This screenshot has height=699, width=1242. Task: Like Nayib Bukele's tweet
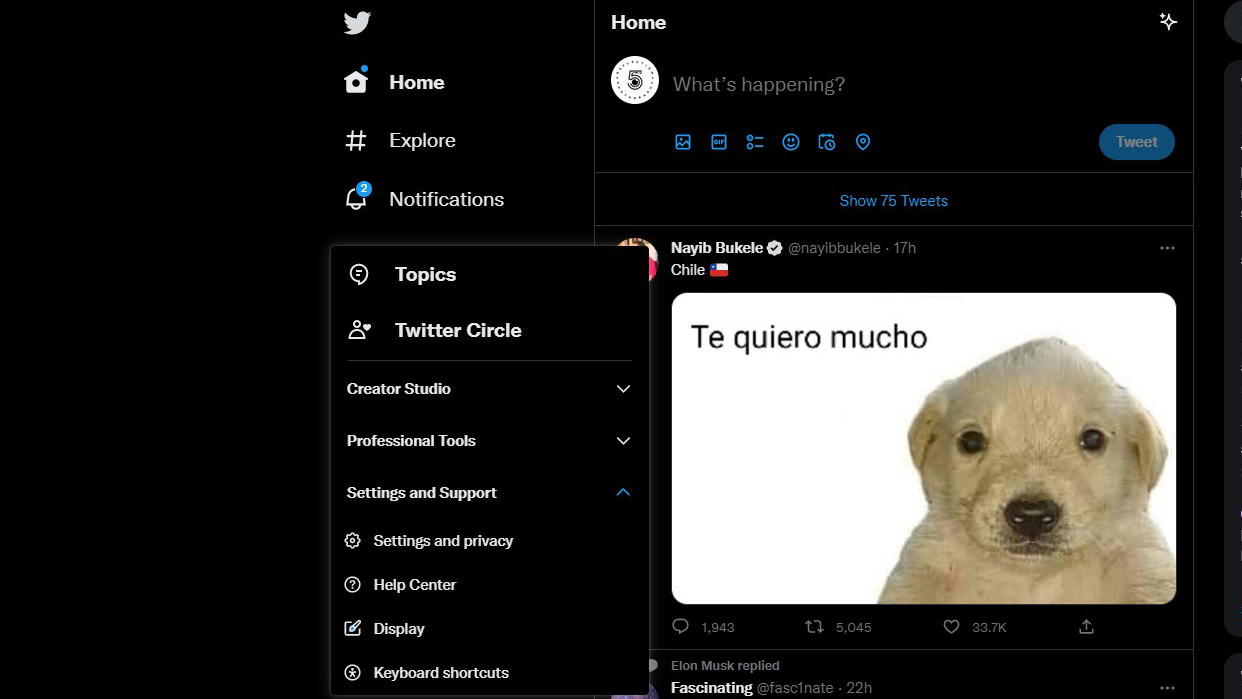pos(952,627)
